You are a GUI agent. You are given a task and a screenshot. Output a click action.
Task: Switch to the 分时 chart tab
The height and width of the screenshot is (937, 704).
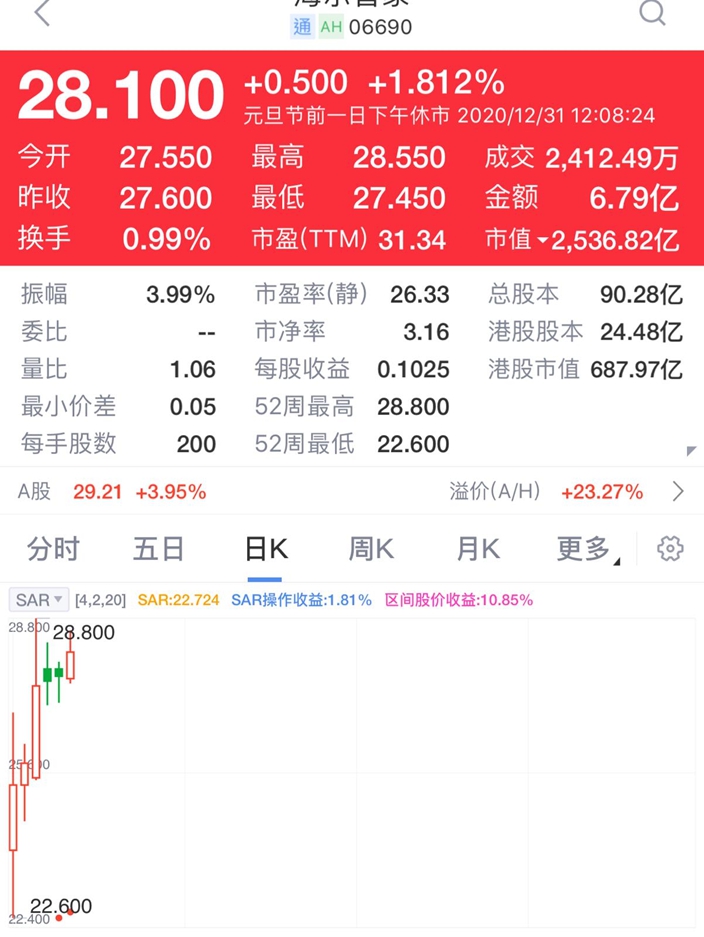pyautogui.click(x=53, y=549)
